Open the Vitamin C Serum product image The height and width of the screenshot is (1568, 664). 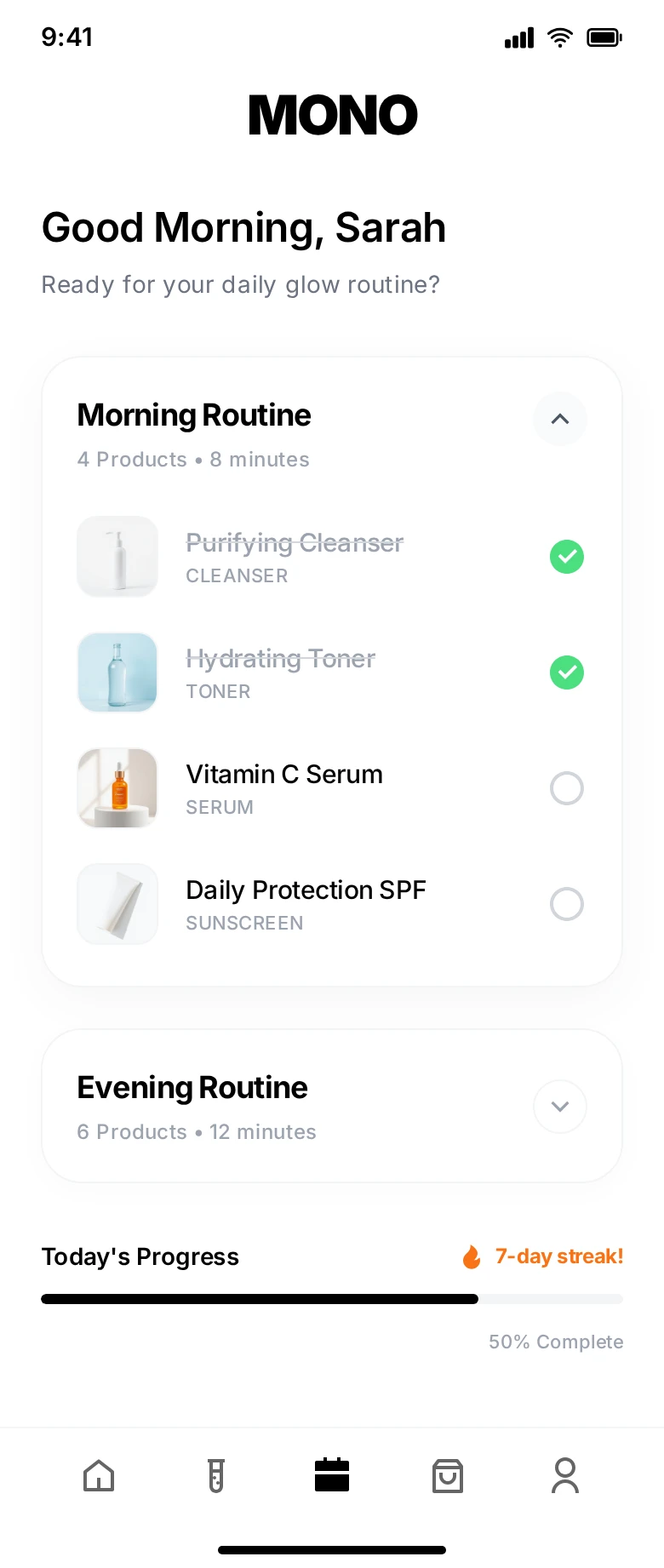click(117, 788)
